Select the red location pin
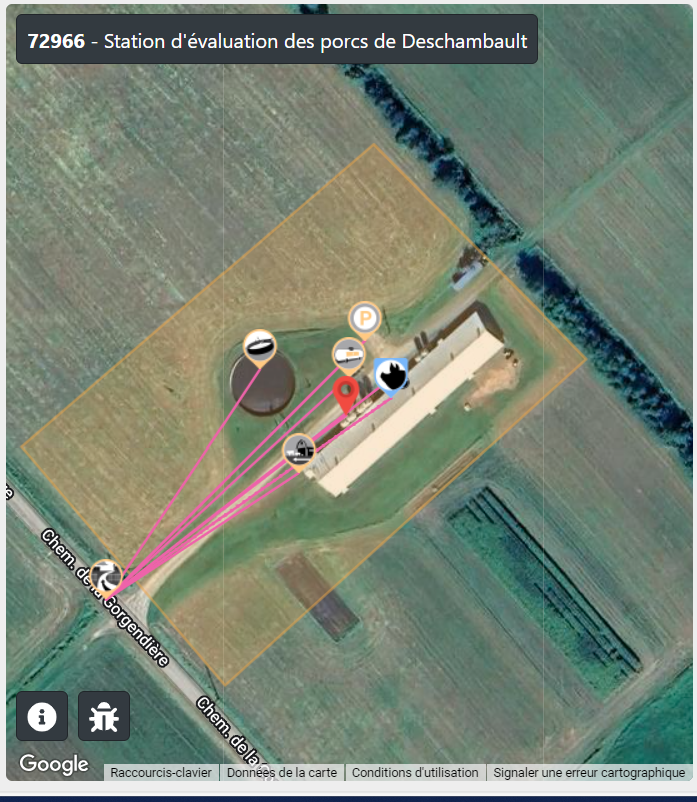The width and height of the screenshot is (697, 802). pyautogui.click(x=346, y=394)
